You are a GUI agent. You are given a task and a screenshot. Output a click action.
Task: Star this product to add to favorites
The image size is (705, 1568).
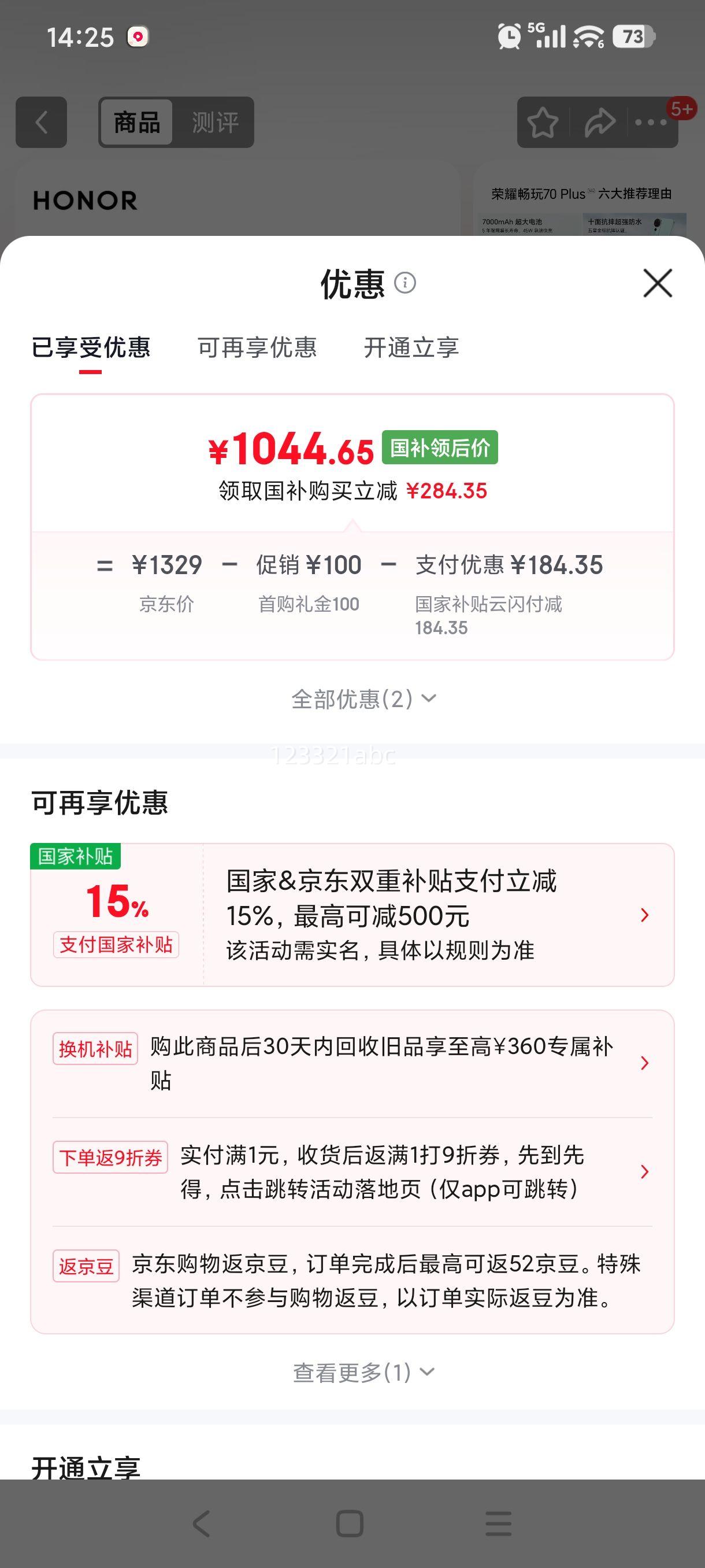[541, 123]
